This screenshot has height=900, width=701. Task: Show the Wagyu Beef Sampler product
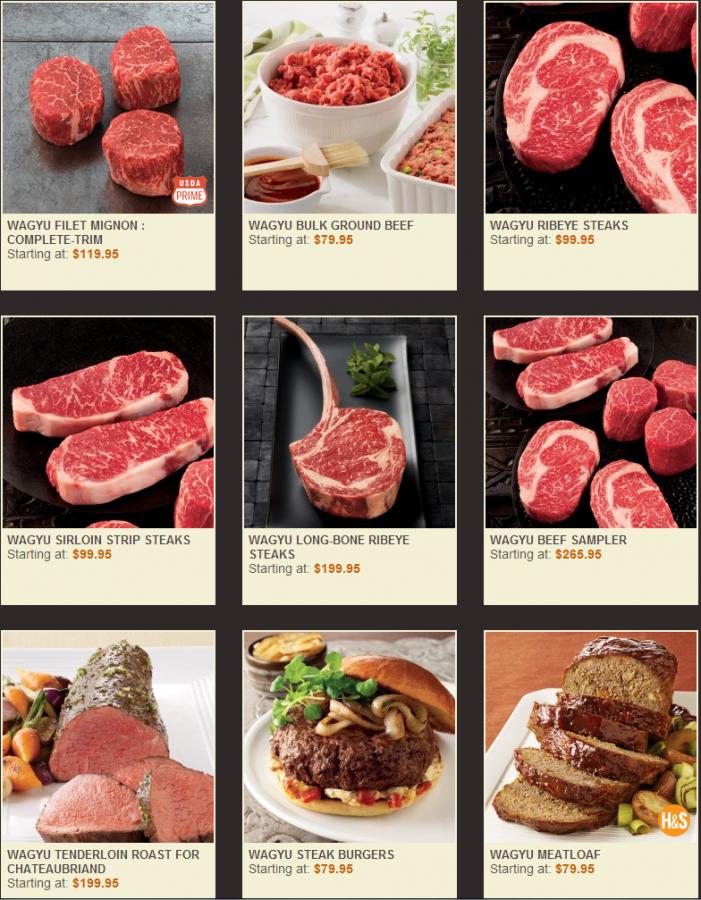point(590,423)
